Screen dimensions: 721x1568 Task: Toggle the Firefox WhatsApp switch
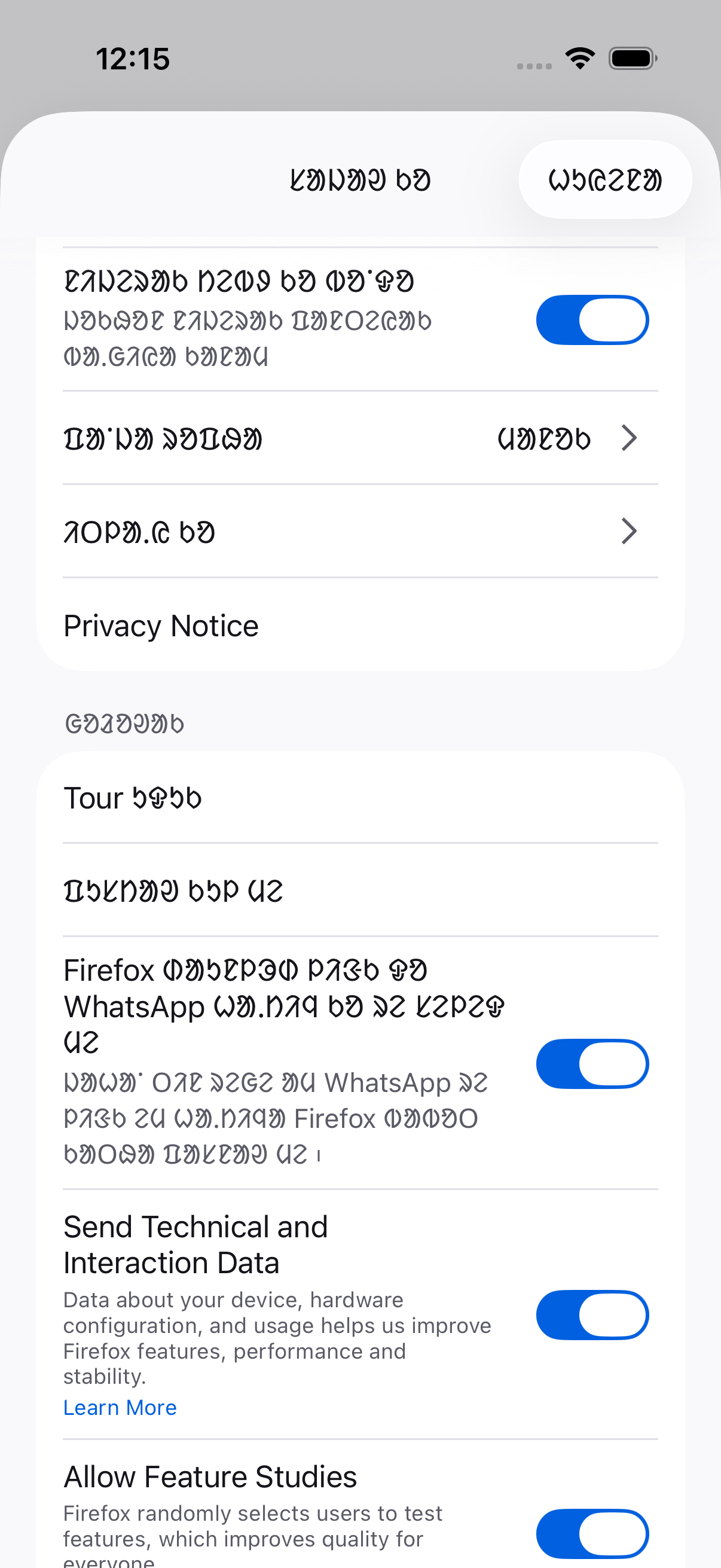pos(592,1063)
